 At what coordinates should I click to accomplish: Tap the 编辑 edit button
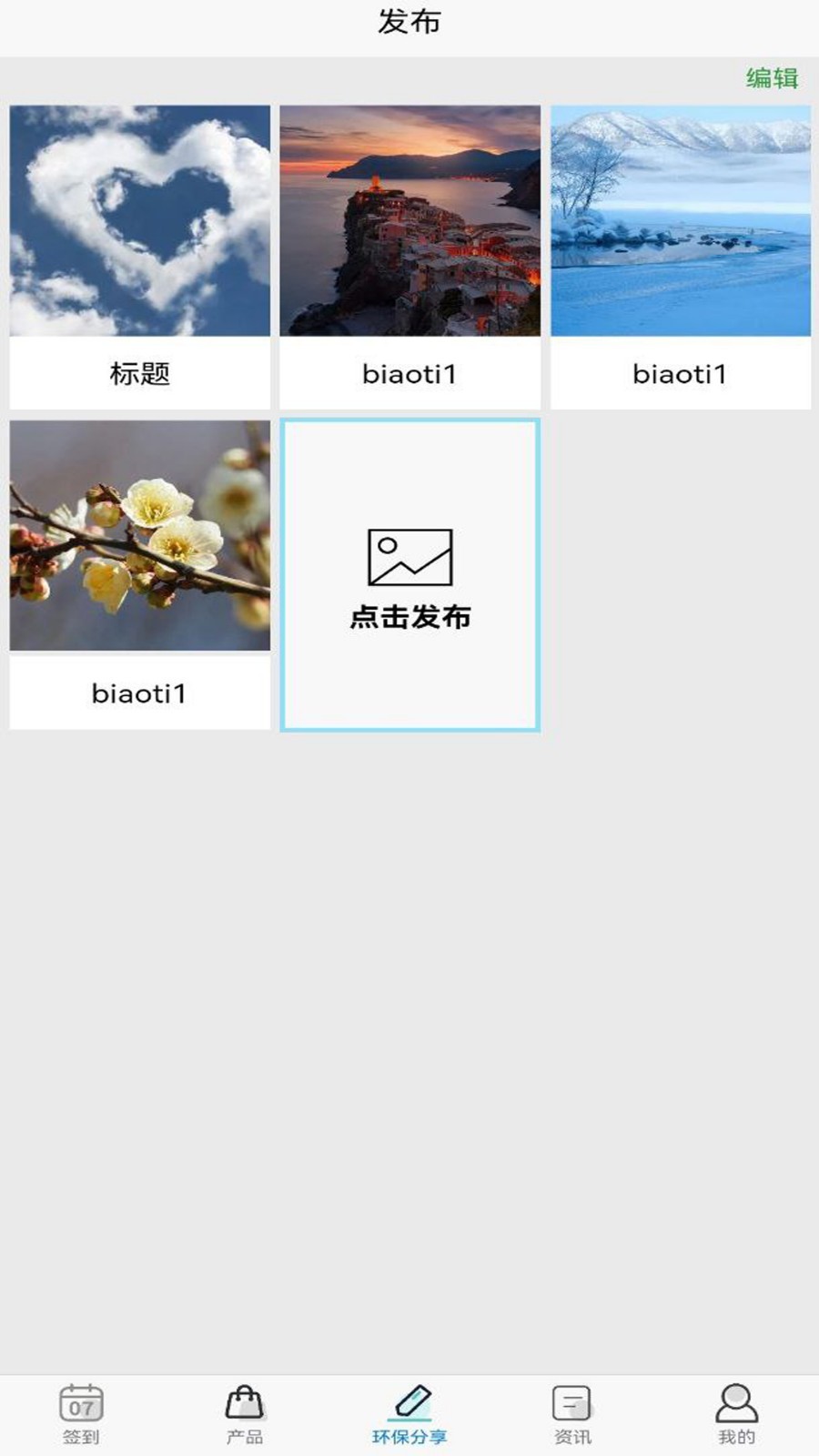pos(772,78)
